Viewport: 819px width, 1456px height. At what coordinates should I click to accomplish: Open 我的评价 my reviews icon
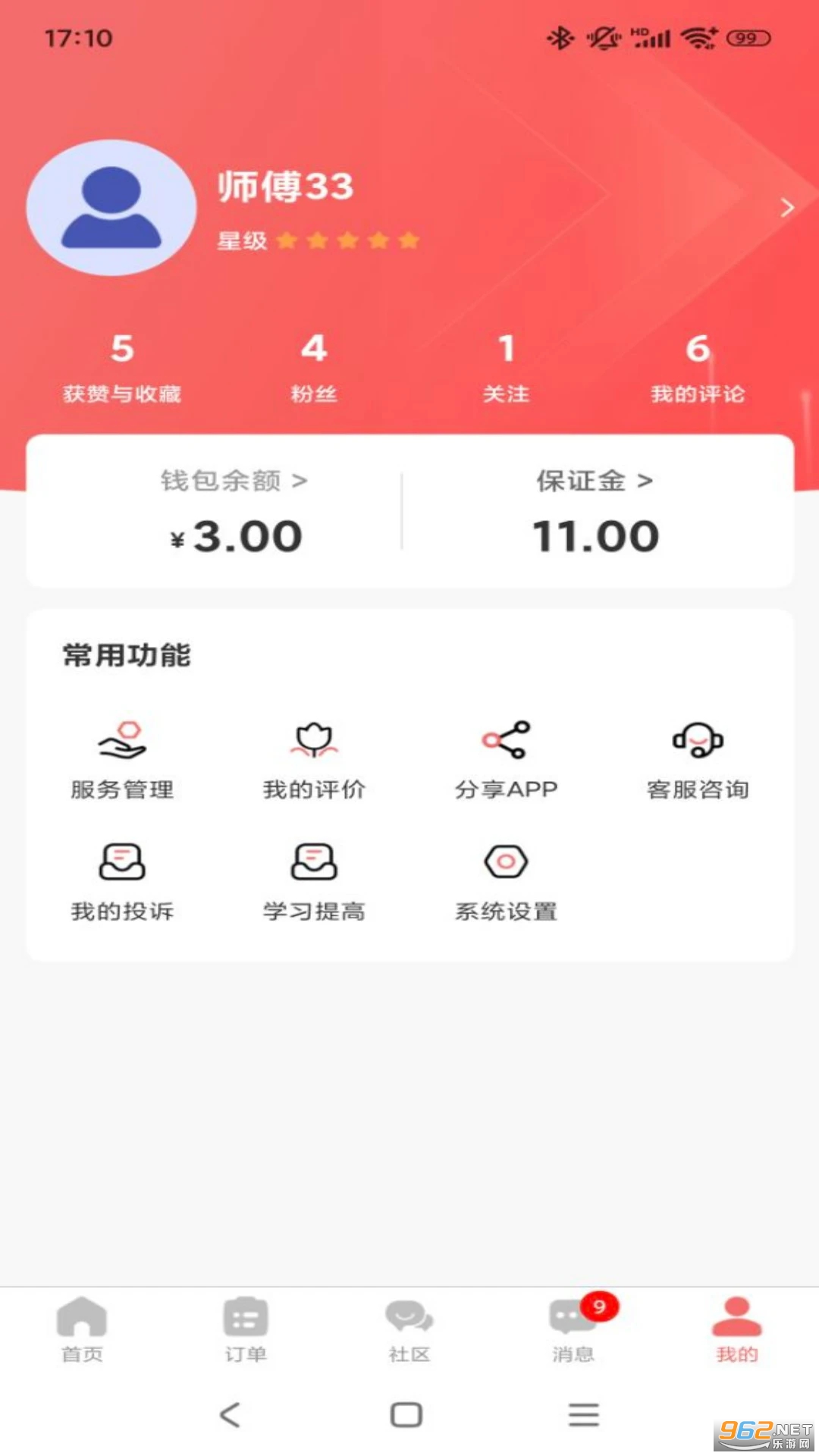pos(313,751)
